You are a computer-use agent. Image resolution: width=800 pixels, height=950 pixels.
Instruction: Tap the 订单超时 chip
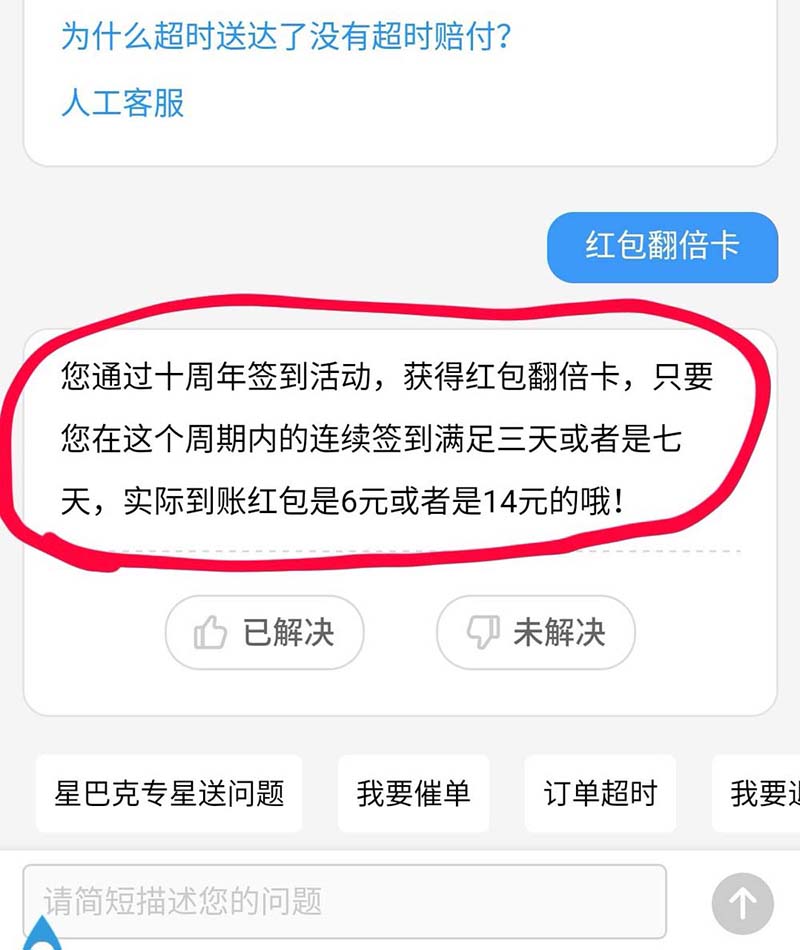600,794
